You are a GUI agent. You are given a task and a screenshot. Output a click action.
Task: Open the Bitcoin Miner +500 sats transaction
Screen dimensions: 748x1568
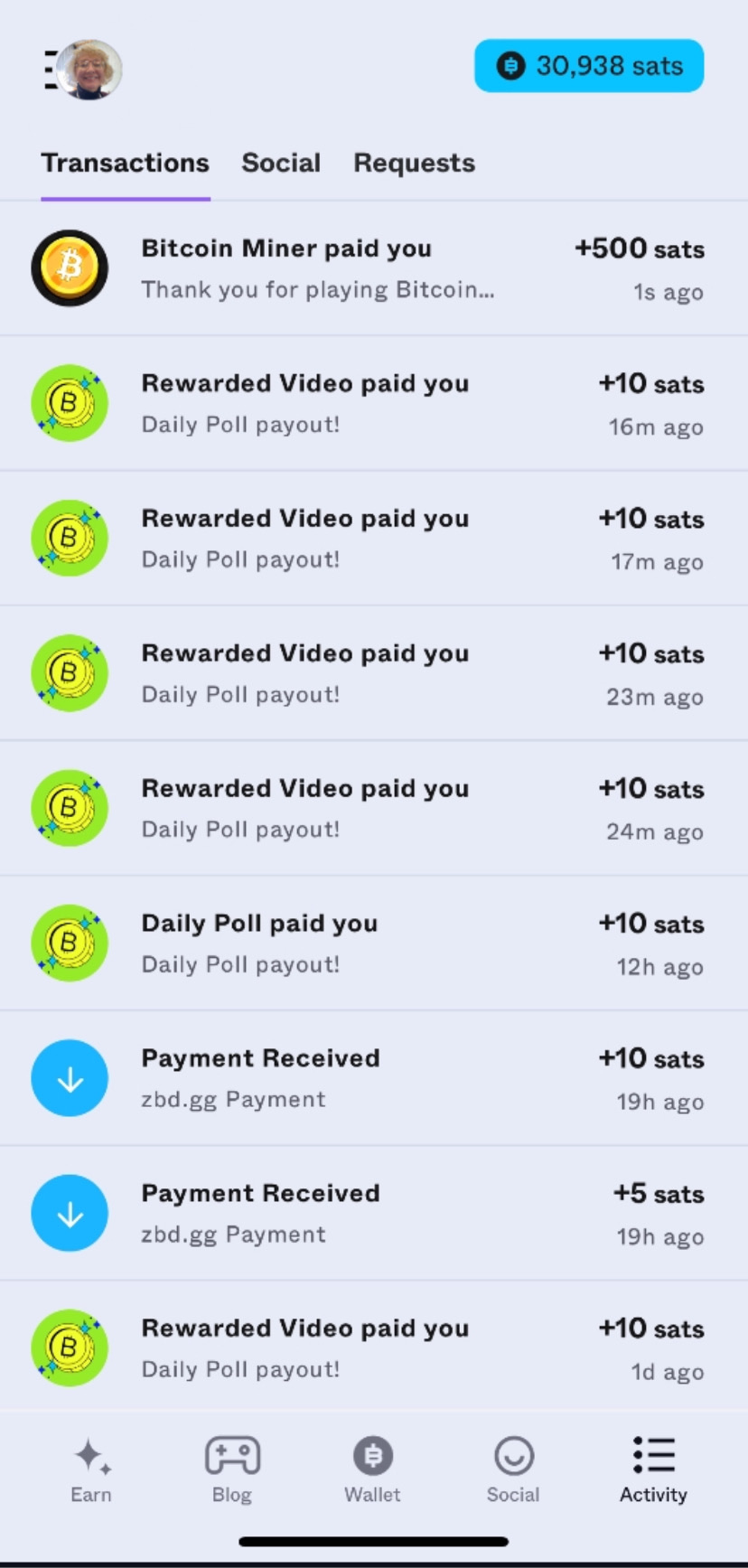coord(374,268)
